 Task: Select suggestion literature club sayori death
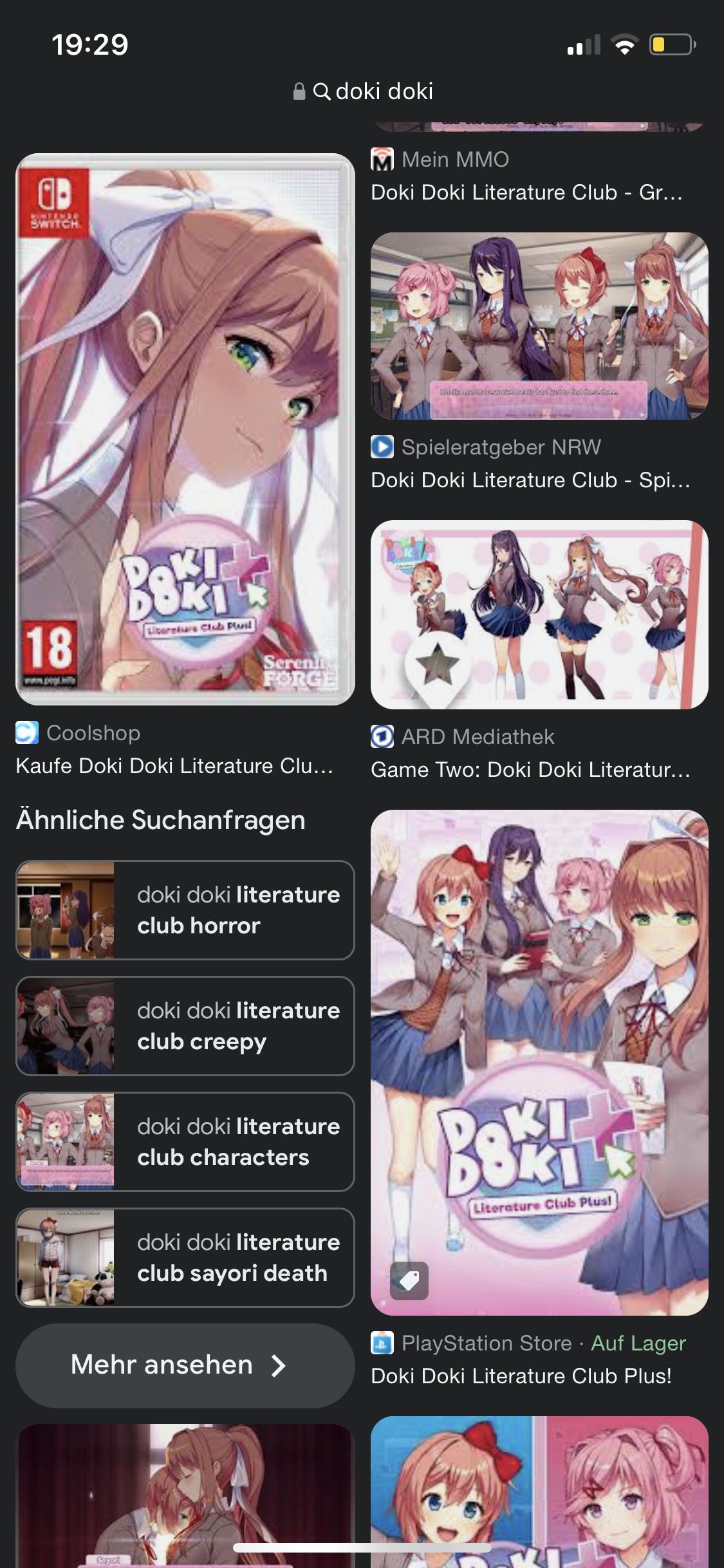pos(185,1258)
